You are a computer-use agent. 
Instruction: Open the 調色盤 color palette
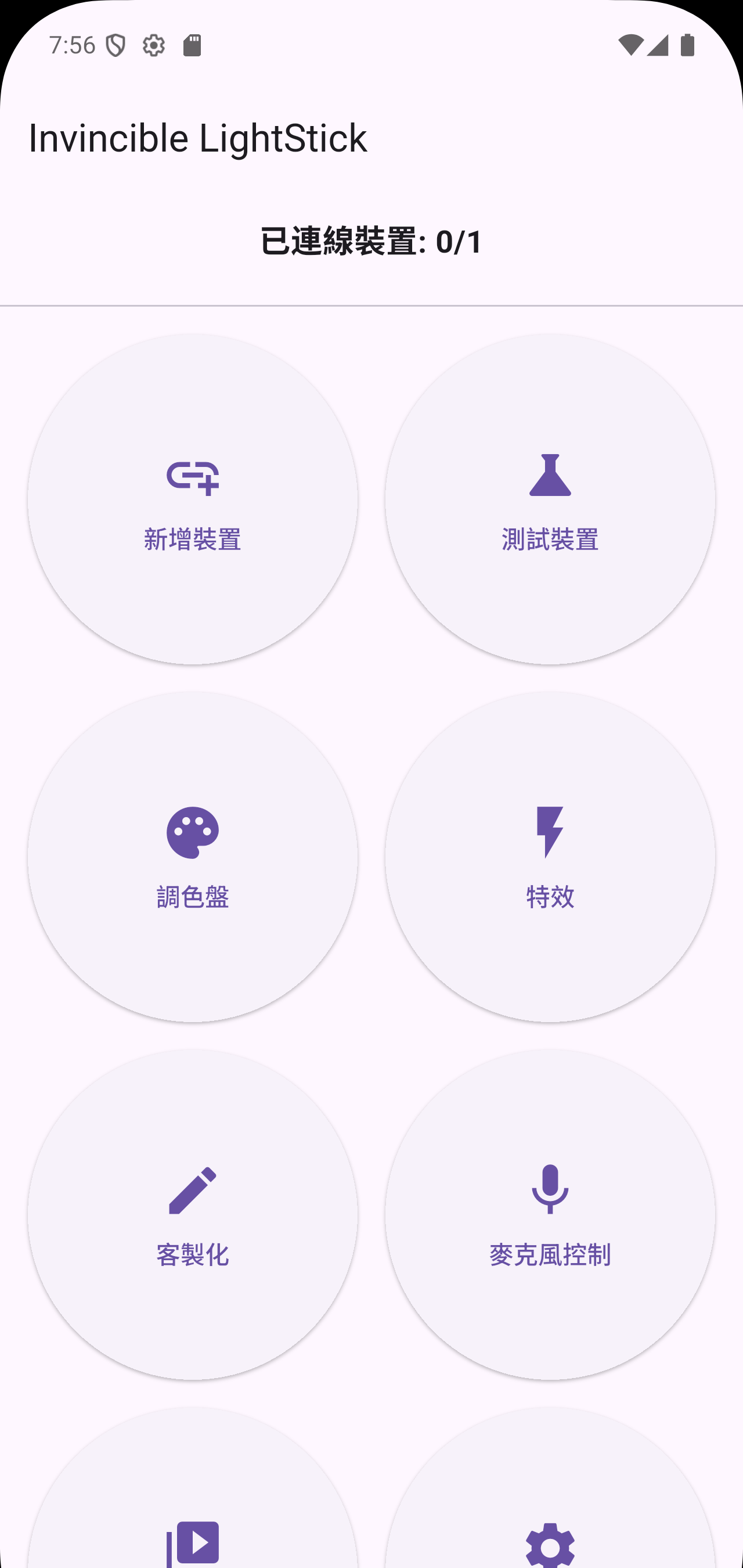pyautogui.click(x=192, y=857)
